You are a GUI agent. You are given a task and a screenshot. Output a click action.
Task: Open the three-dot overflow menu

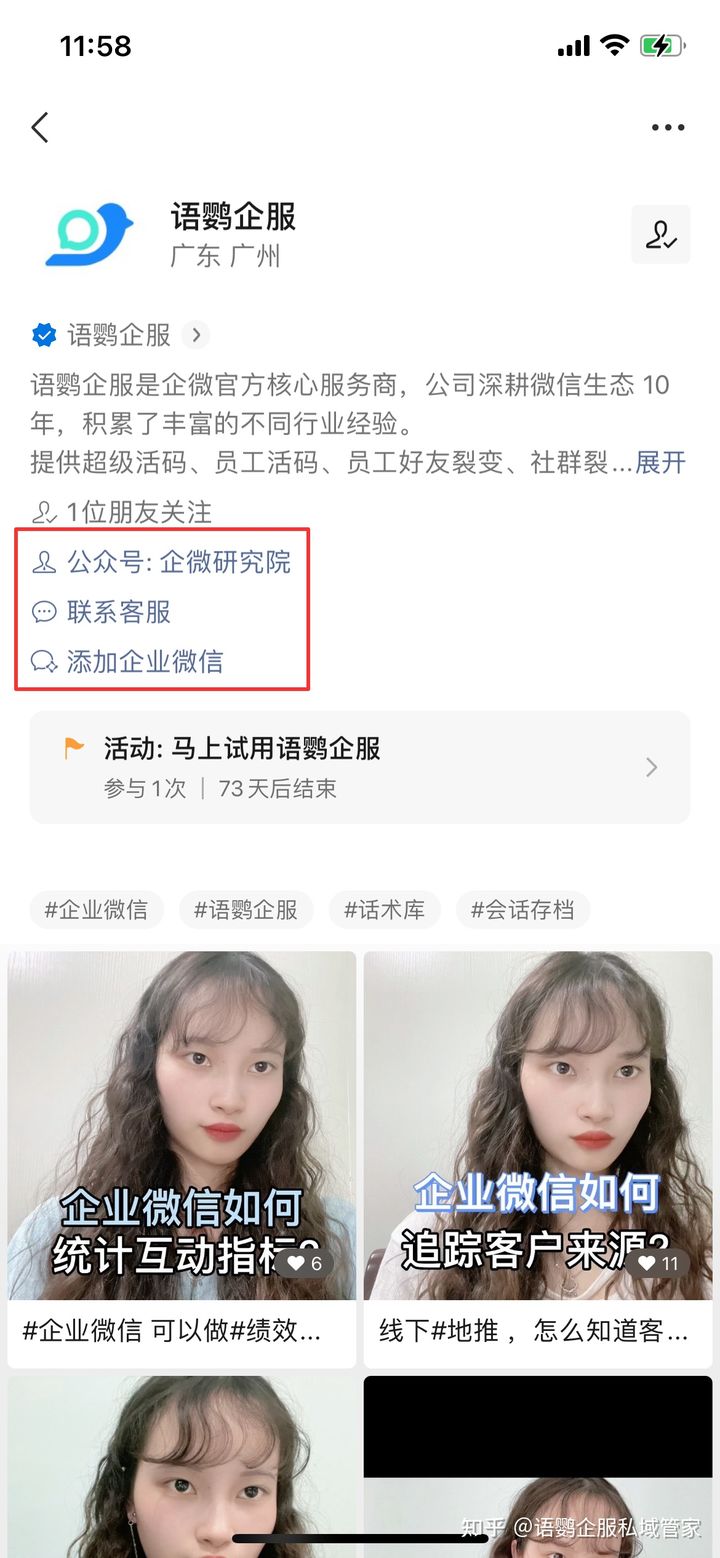click(x=667, y=128)
